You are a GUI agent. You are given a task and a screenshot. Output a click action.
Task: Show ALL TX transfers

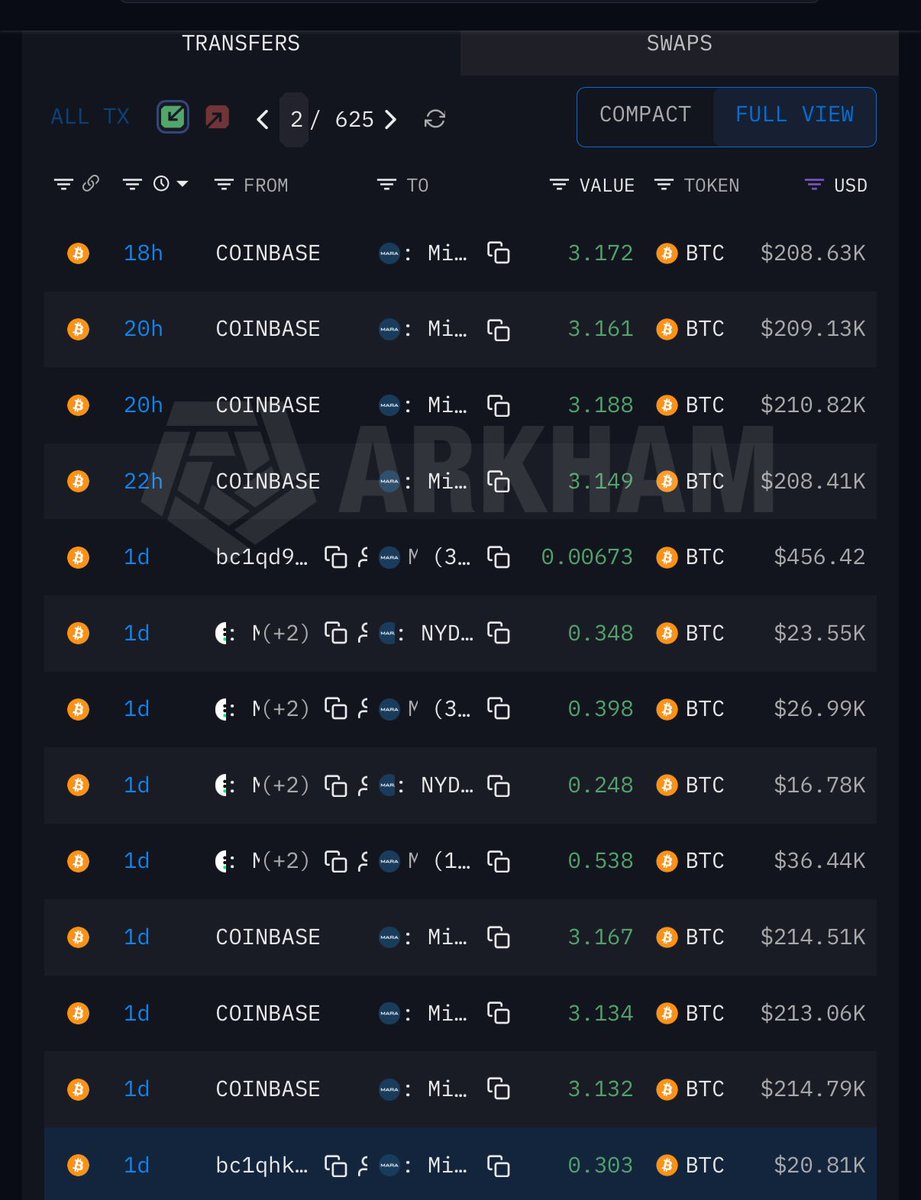90,117
